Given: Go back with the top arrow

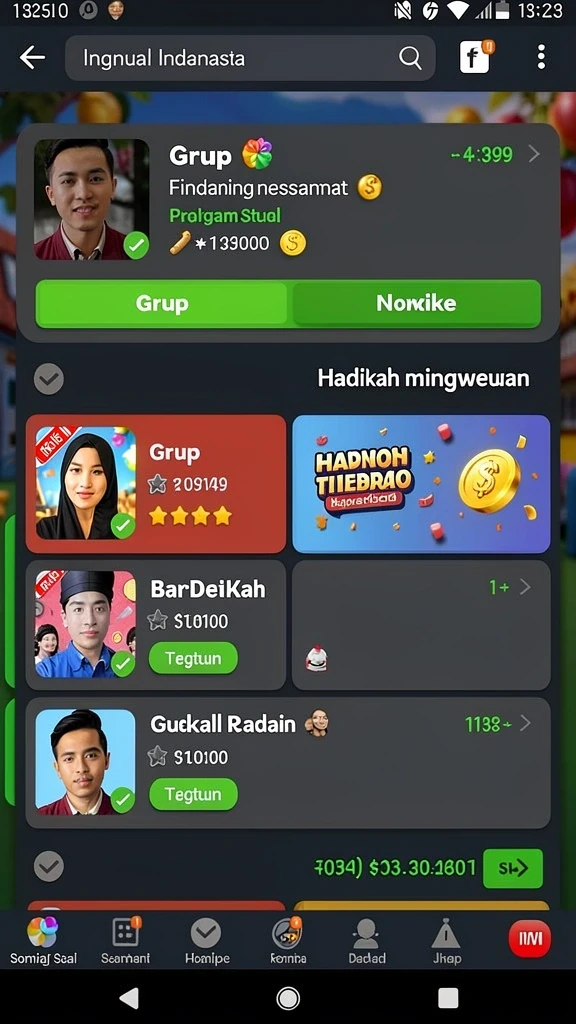Looking at the screenshot, I should 32,58.
